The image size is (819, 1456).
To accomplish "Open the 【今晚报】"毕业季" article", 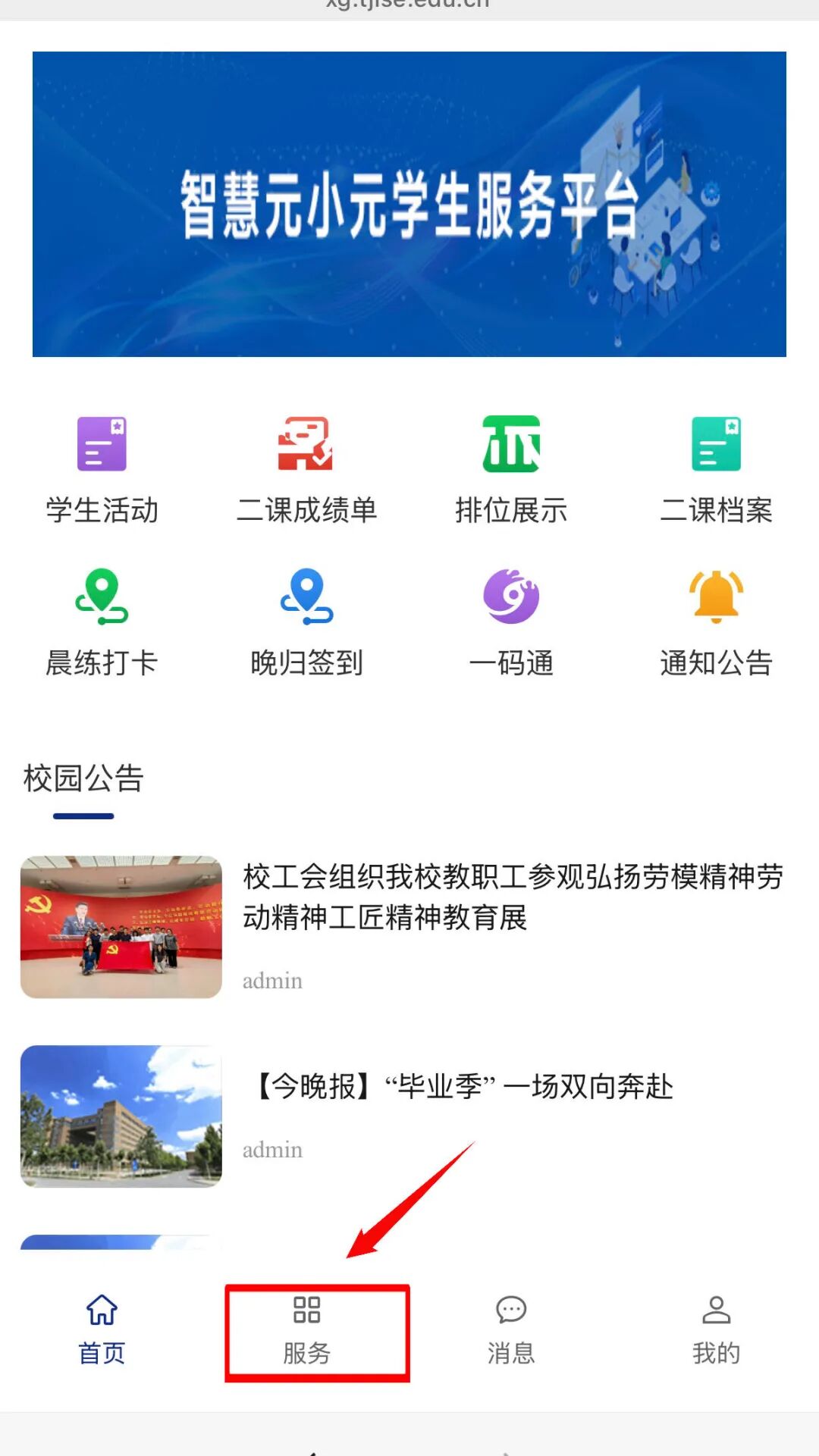I will coord(464,1087).
